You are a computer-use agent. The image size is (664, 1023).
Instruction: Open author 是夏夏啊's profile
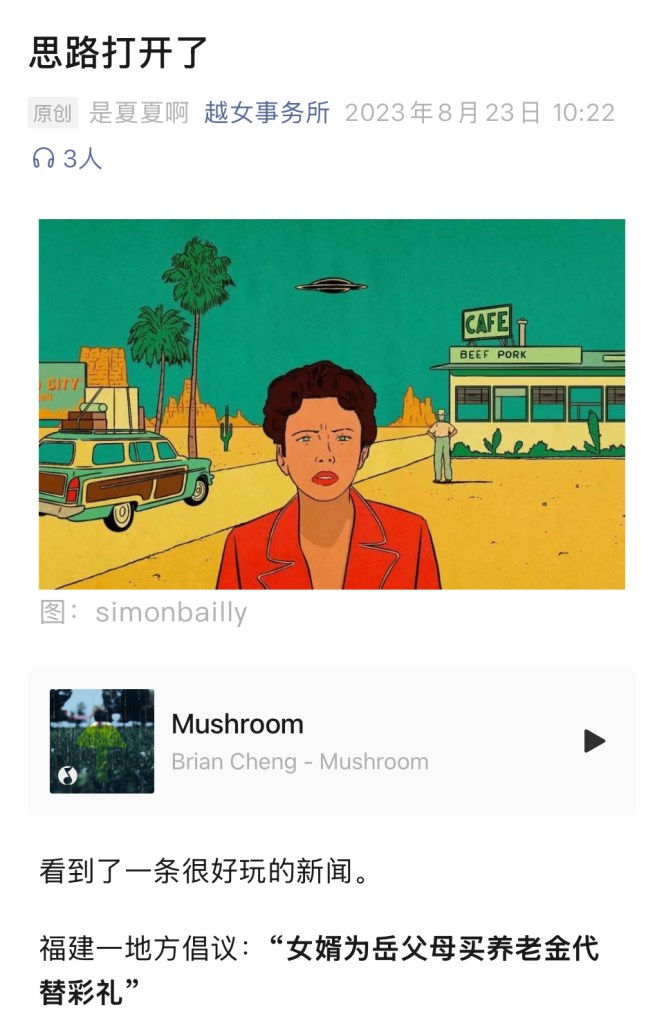(139, 113)
